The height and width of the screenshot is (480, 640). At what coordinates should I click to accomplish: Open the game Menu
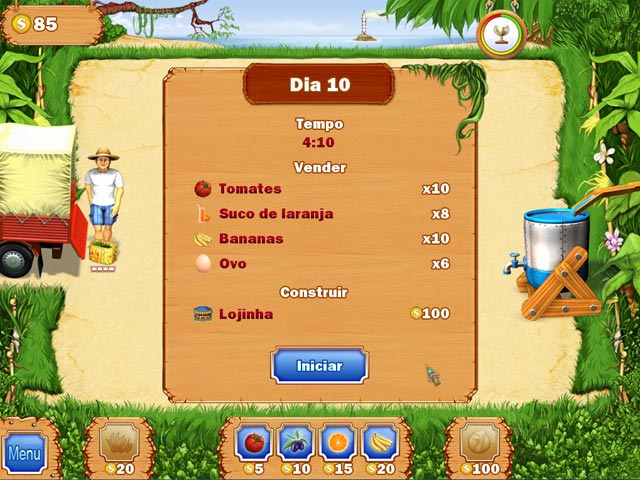(24, 453)
